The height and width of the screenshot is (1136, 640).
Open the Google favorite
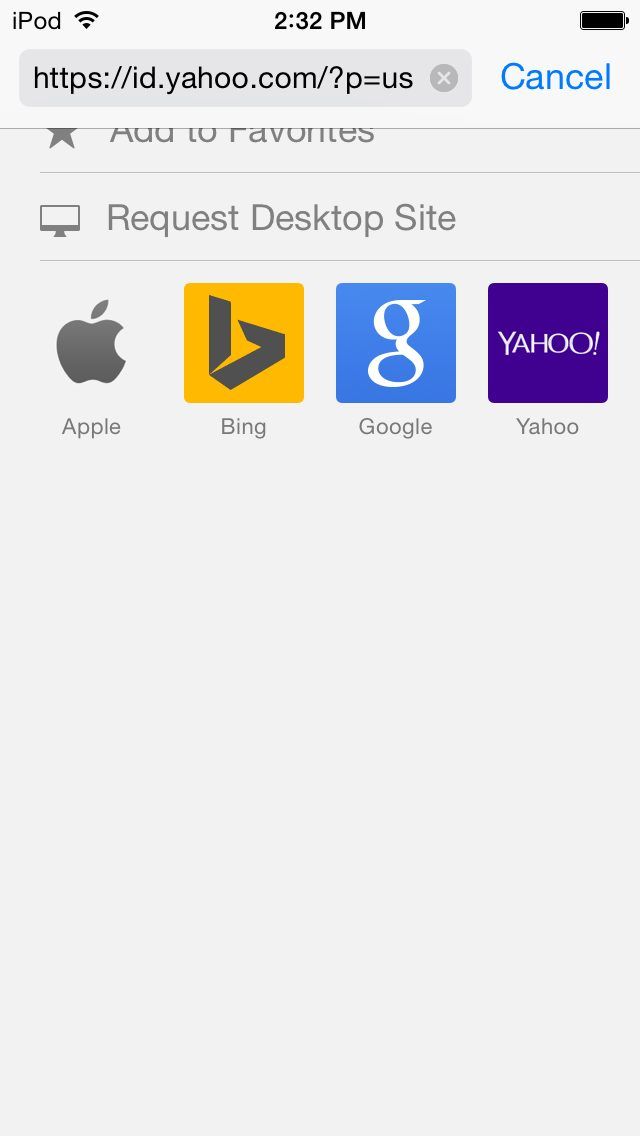coord(395,344)
